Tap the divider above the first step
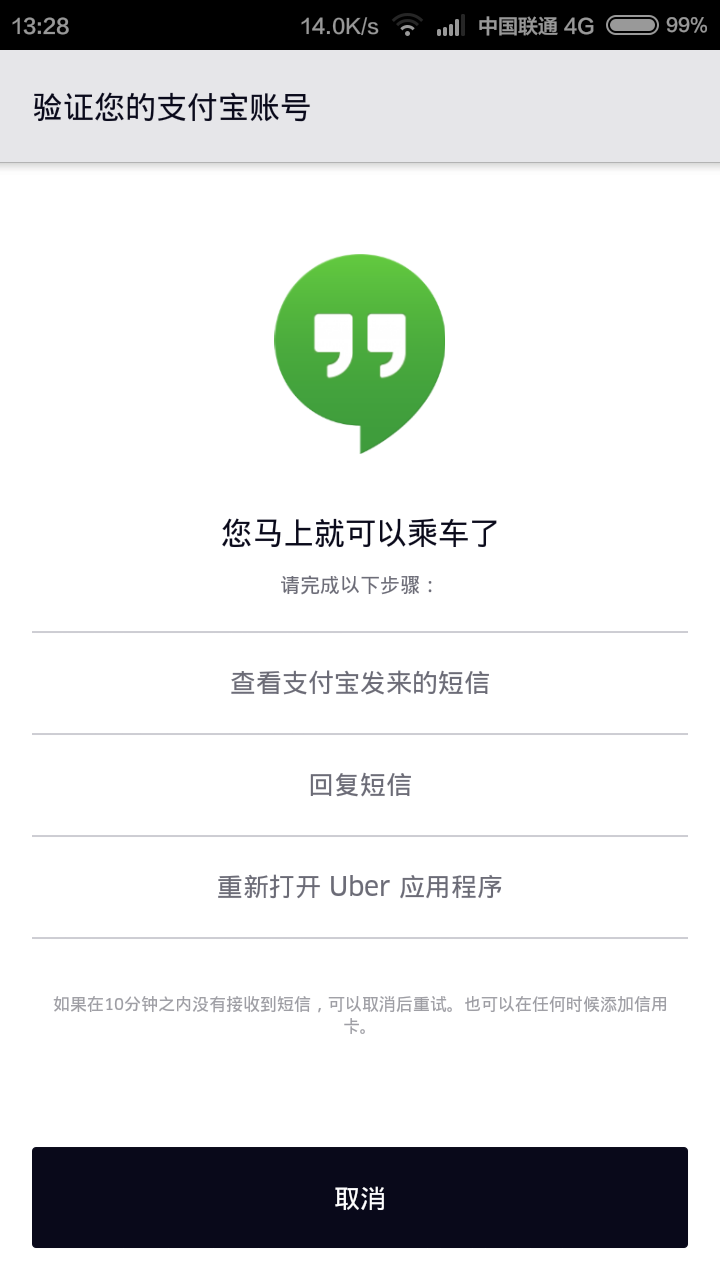The height and width of the screenshot is (1280, 720). 360,631
